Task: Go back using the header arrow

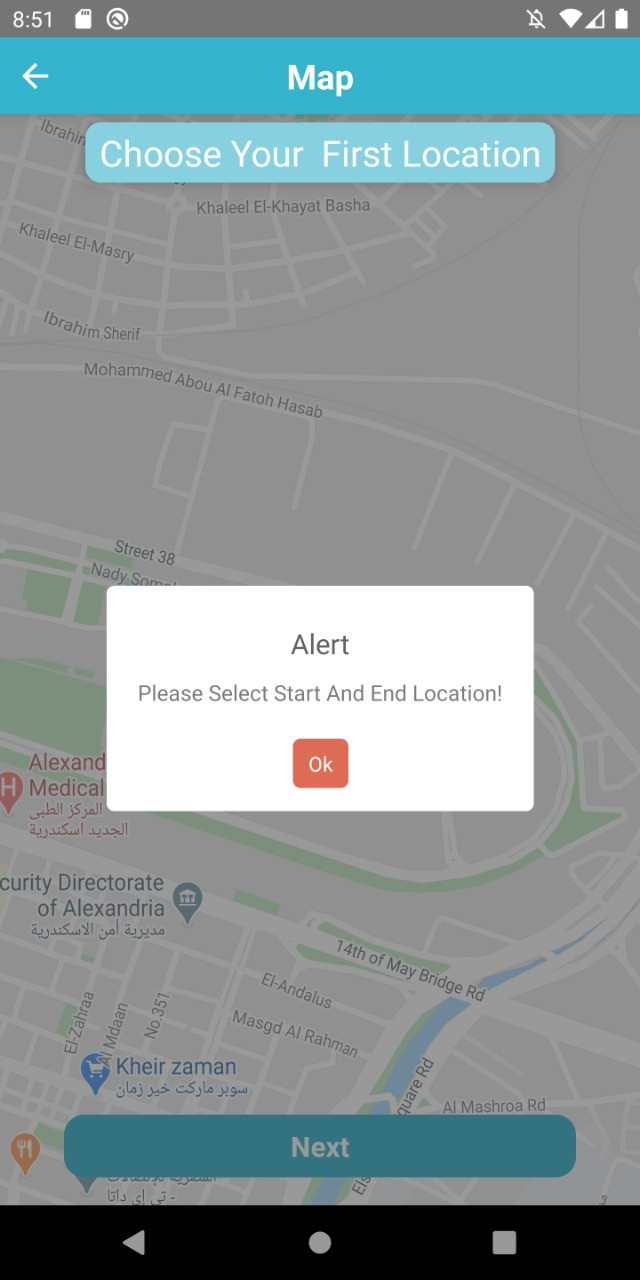Action: click(x=35, y=76)
